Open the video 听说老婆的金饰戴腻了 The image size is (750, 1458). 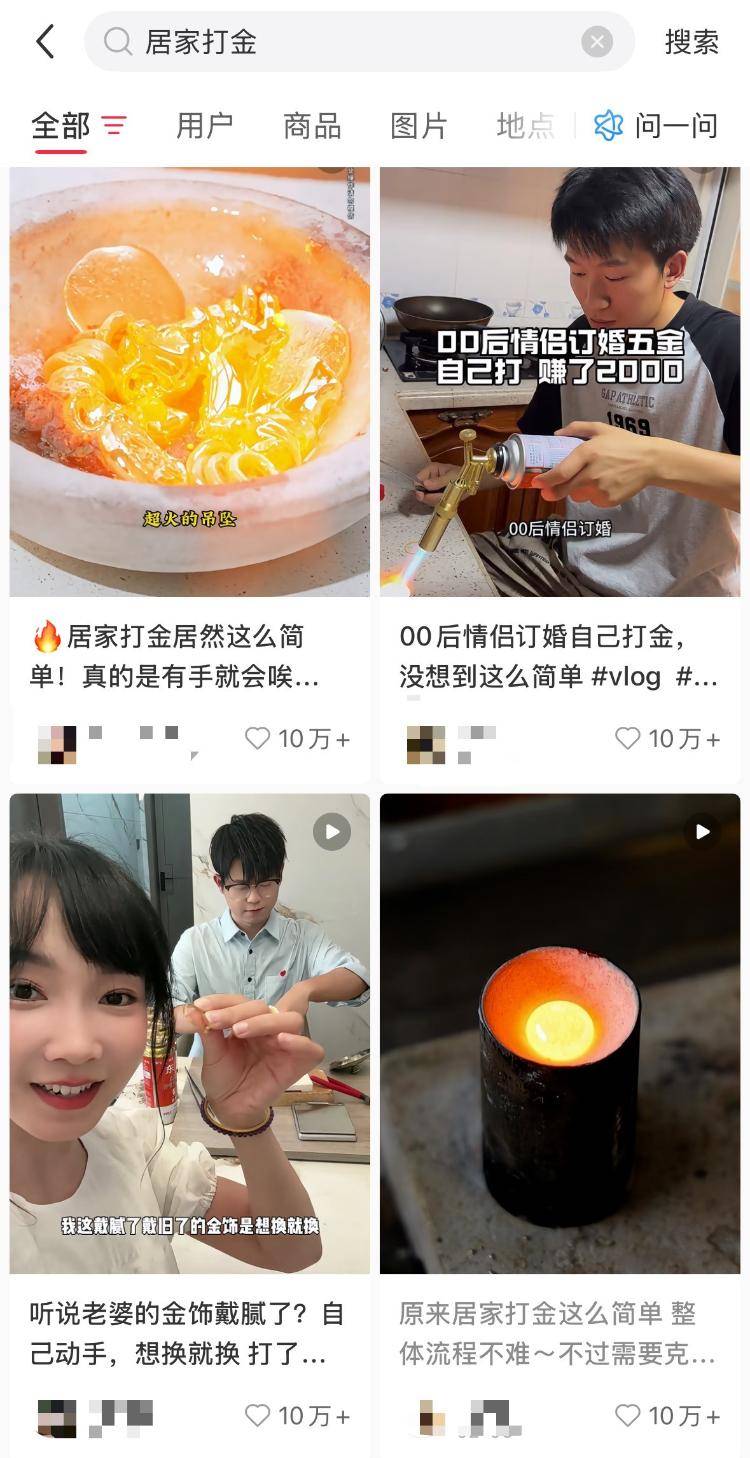pyautogui.click(x=190, y=1040)
